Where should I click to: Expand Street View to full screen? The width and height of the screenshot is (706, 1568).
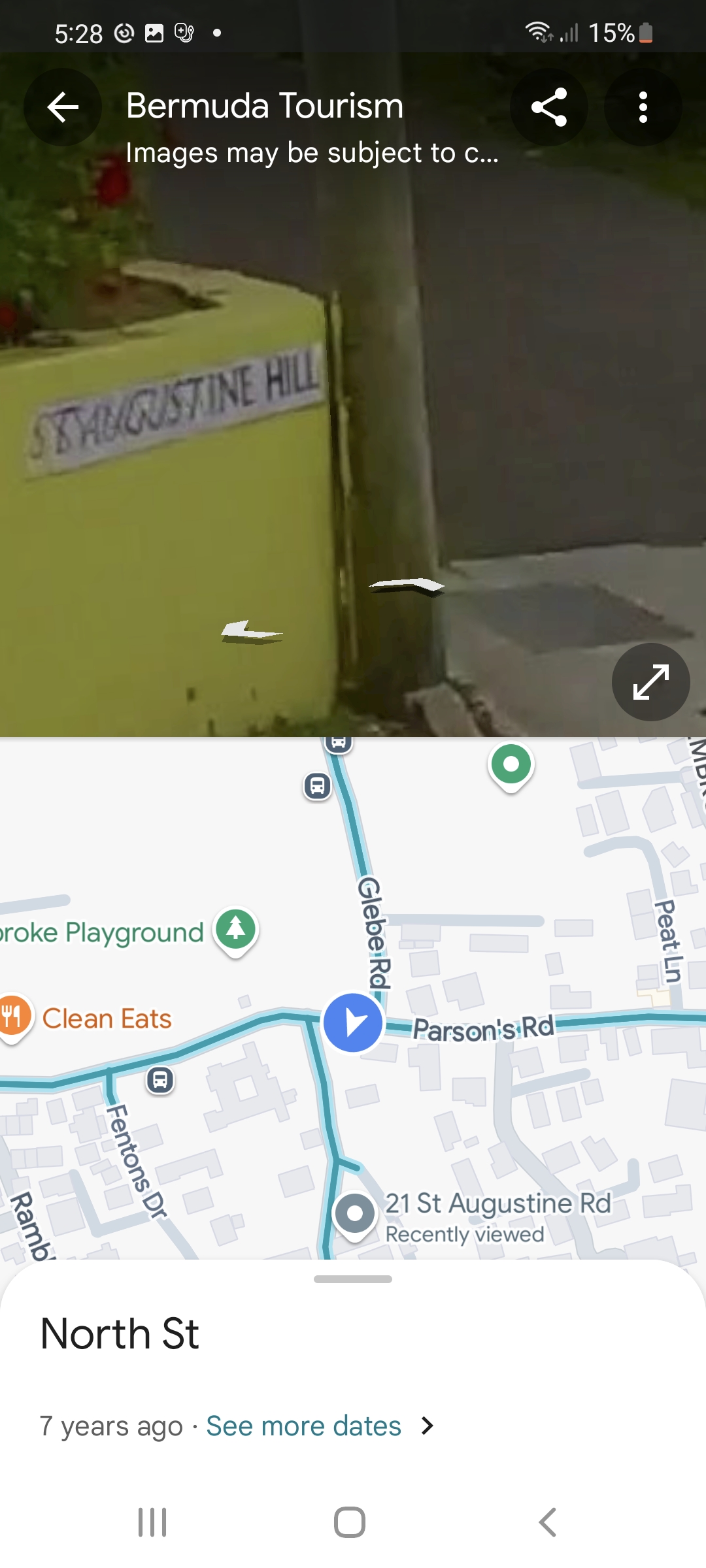tap(650, 682)
